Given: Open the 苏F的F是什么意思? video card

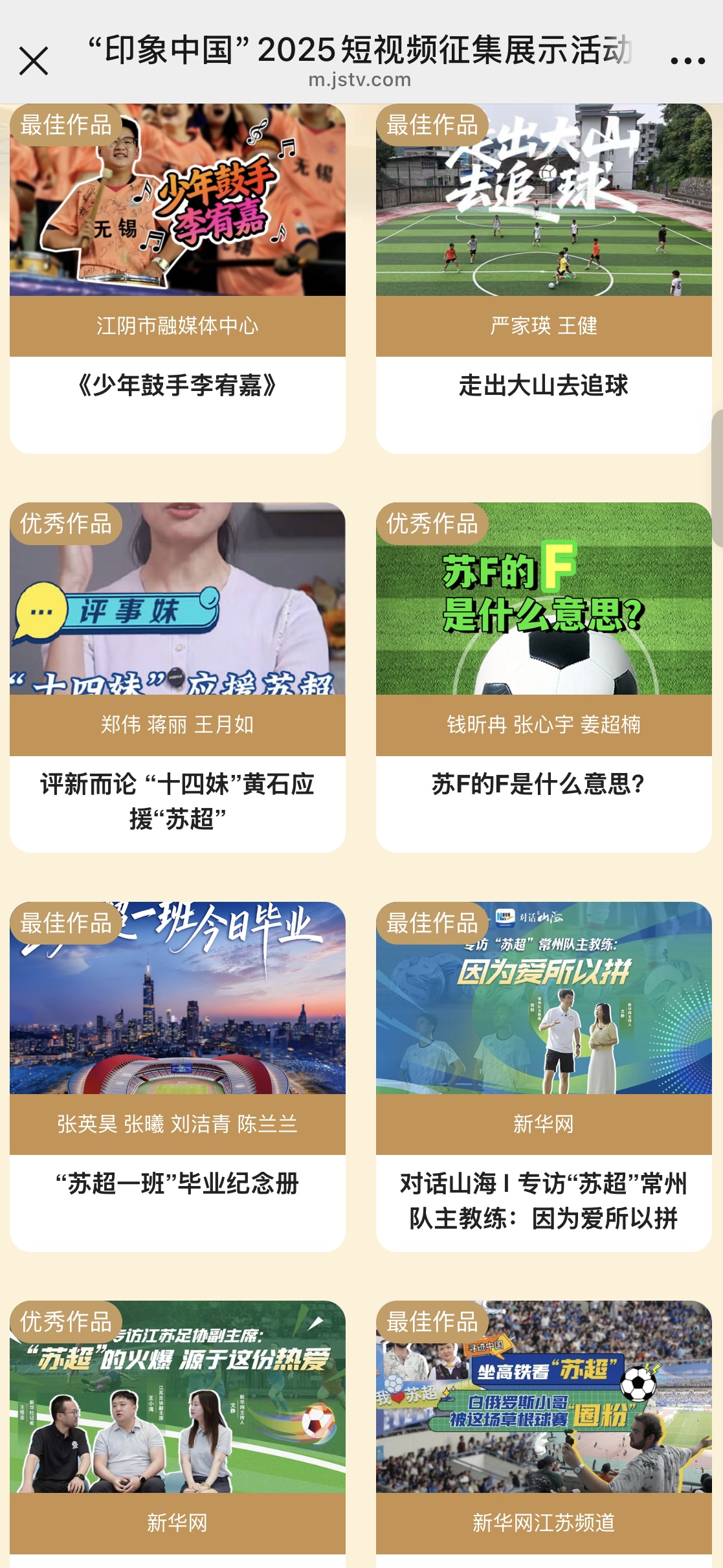Looking at the screenshot, I should (544, 599).
